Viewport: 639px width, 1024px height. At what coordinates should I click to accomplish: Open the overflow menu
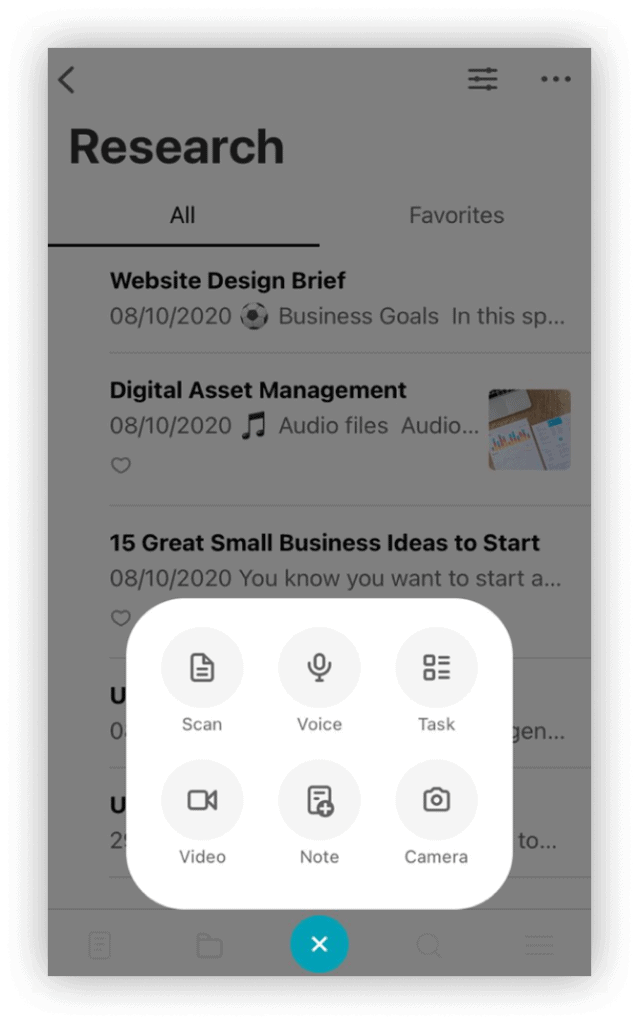[556, 79]
